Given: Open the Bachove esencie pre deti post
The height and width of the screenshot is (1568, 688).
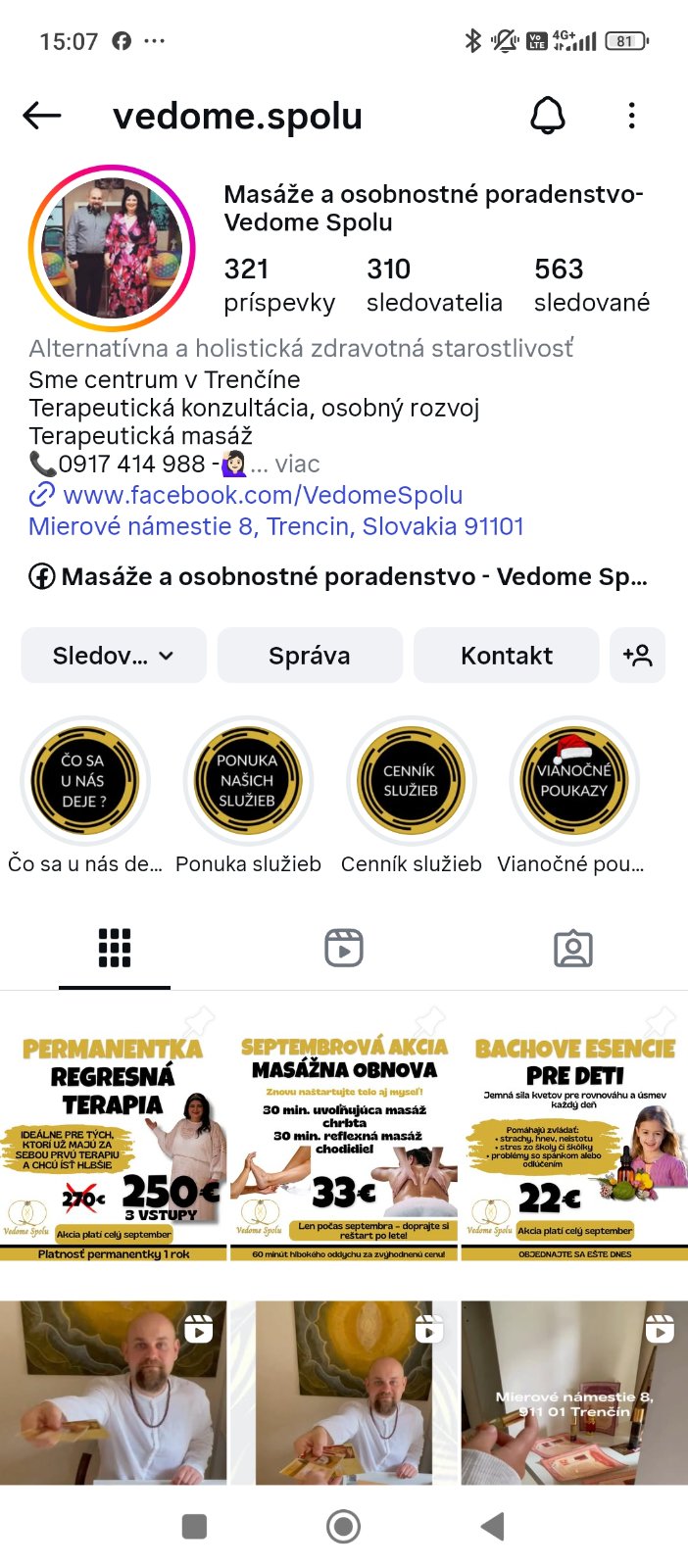Looking at the screenshot, I should coord(574,1132).
